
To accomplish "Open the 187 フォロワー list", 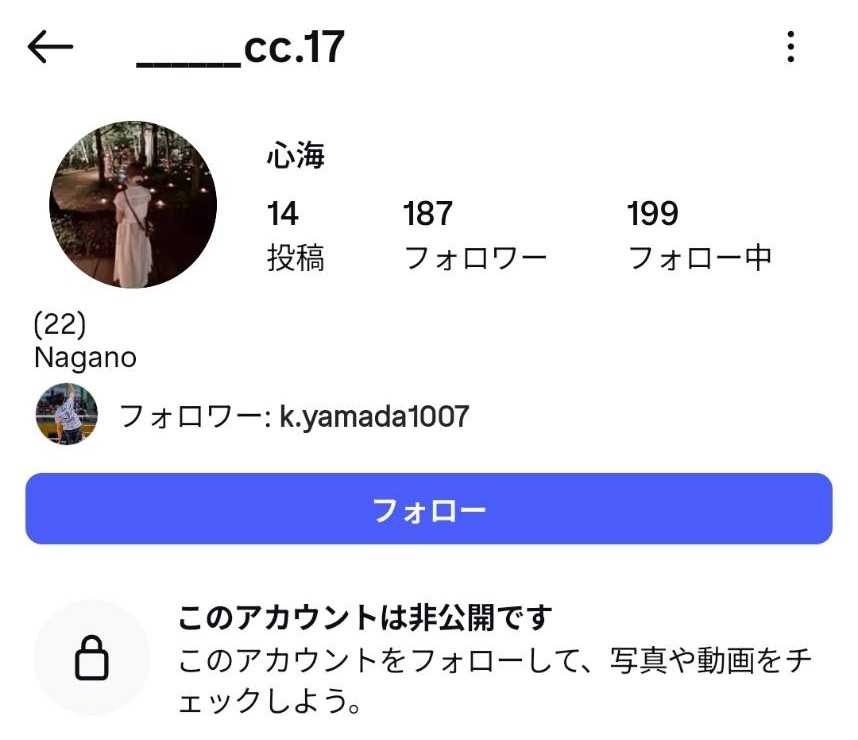I will [x=474, y=236].
